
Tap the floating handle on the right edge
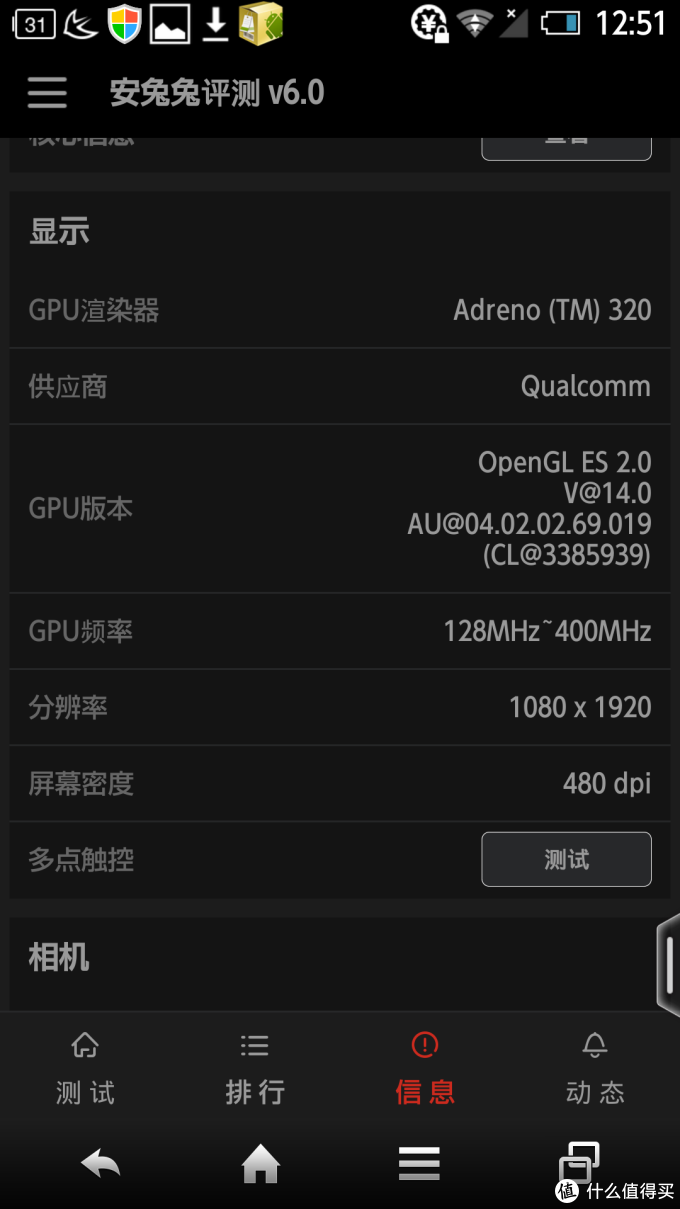668,965
